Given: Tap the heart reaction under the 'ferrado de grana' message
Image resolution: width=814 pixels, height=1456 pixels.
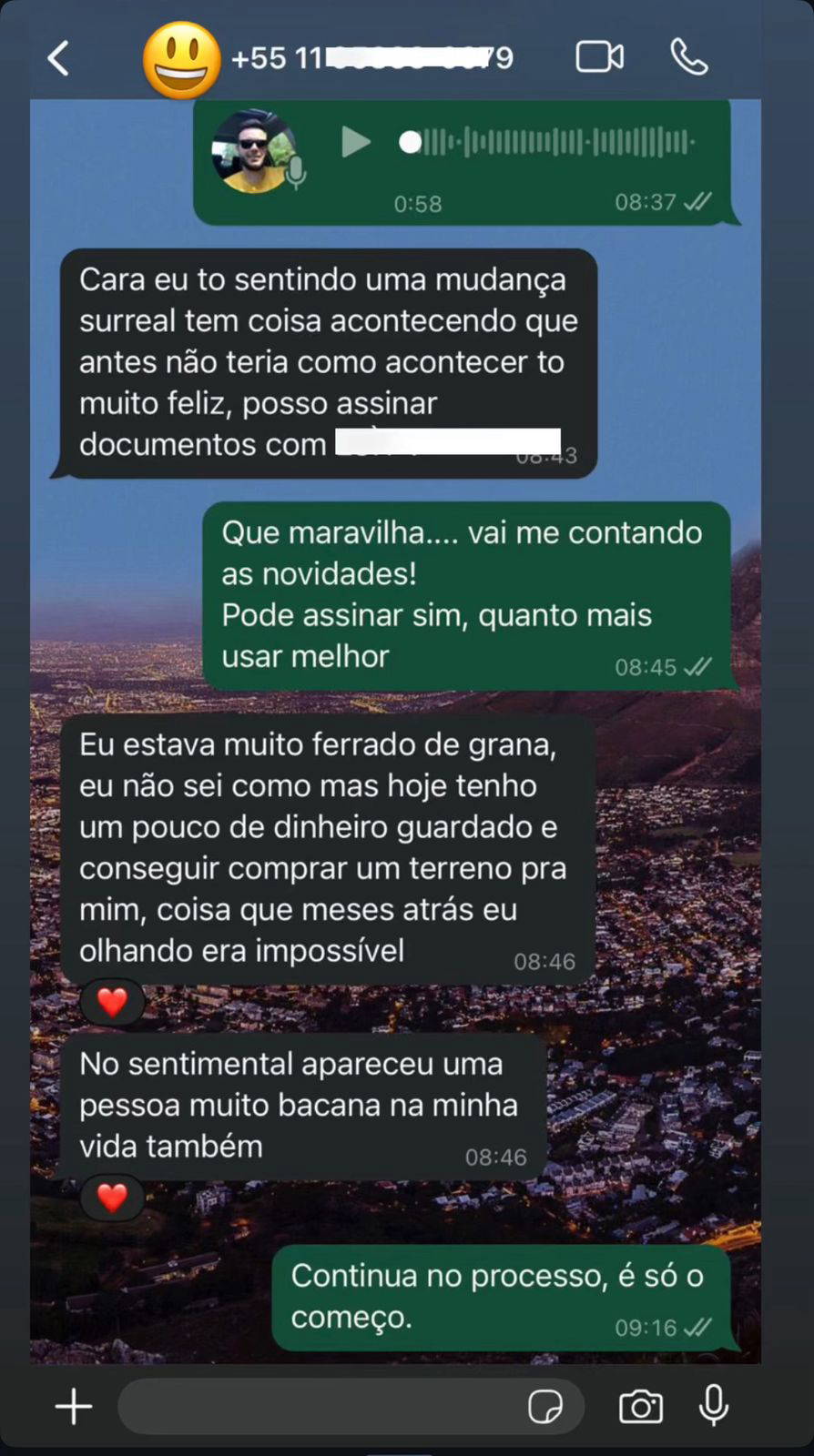Looking at the screenshot, I should point(112,1002).
